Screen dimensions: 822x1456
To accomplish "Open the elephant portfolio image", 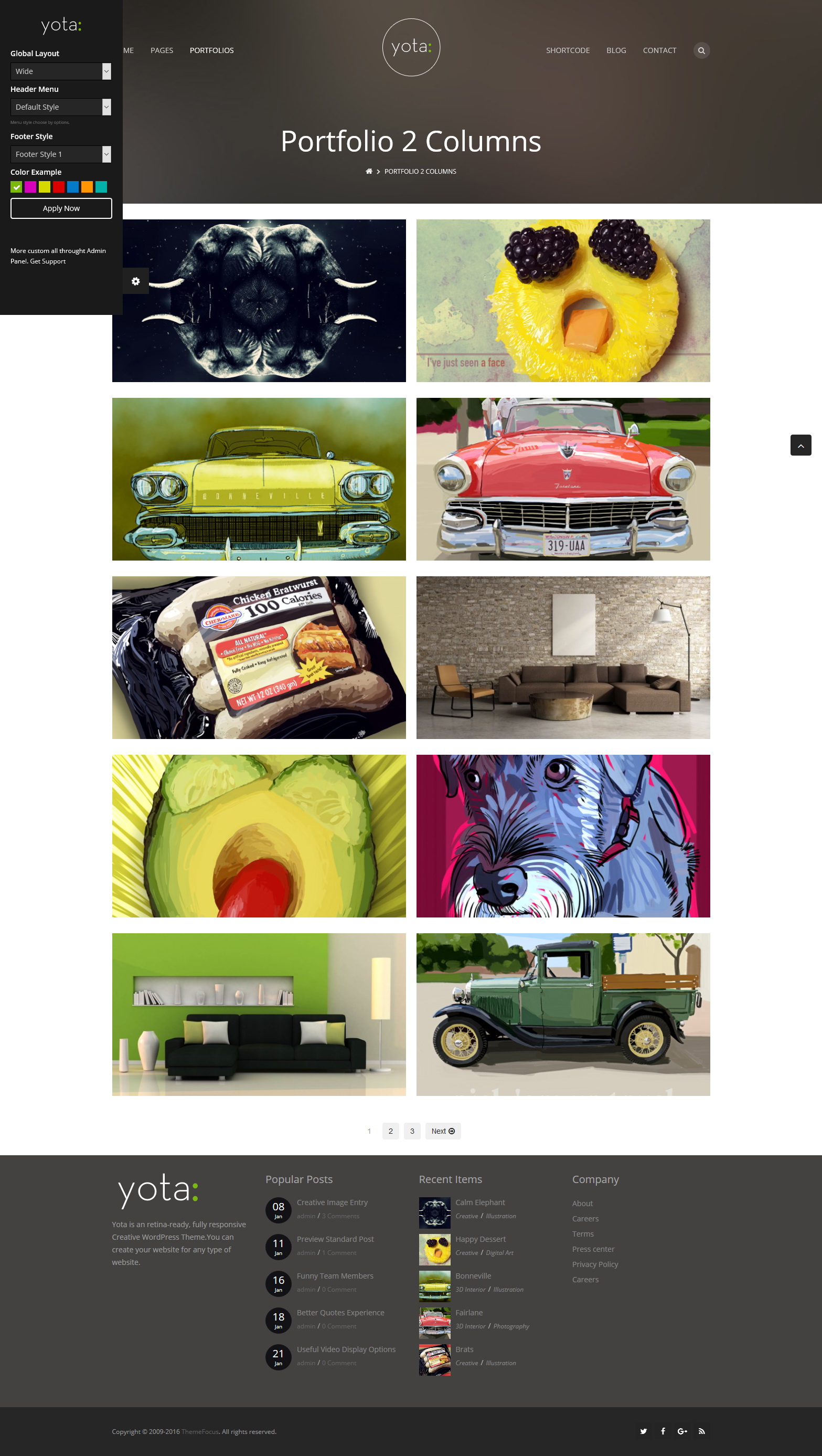I will pos(259,301).
